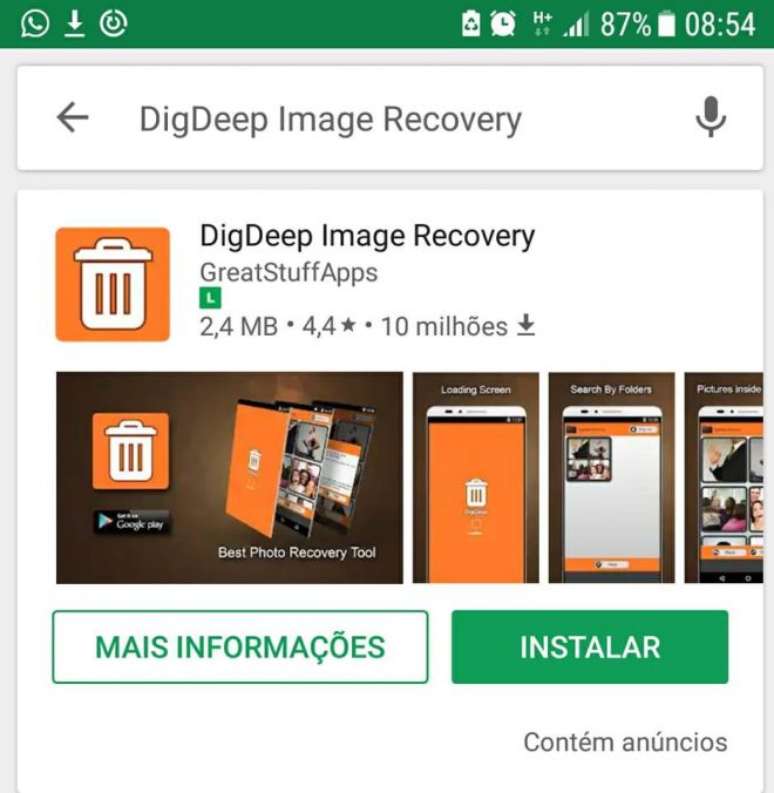Image resolution: width=774 pixels, height=793 pixels.
Task: View the Loading Screen screenshot
Action: [x=476, y=478]
